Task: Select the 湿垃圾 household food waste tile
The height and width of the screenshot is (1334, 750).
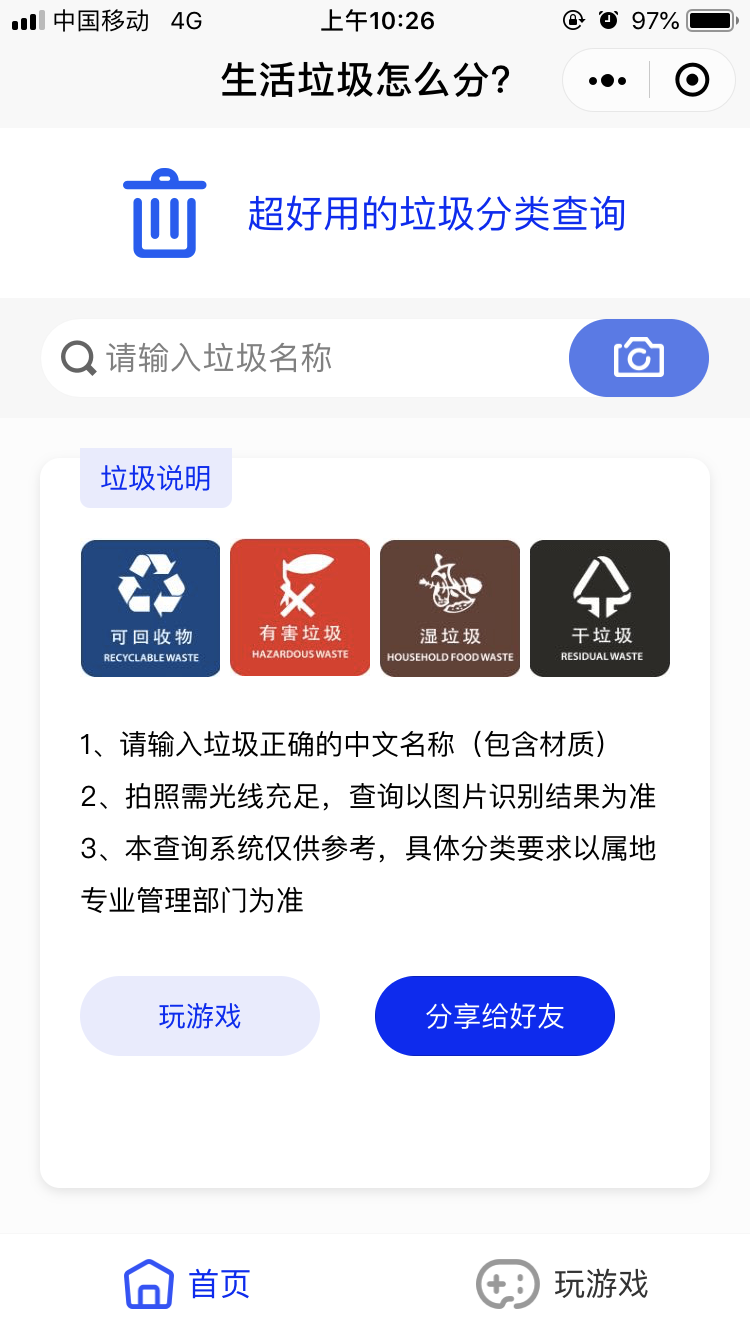Action: [x=450, y=608]
